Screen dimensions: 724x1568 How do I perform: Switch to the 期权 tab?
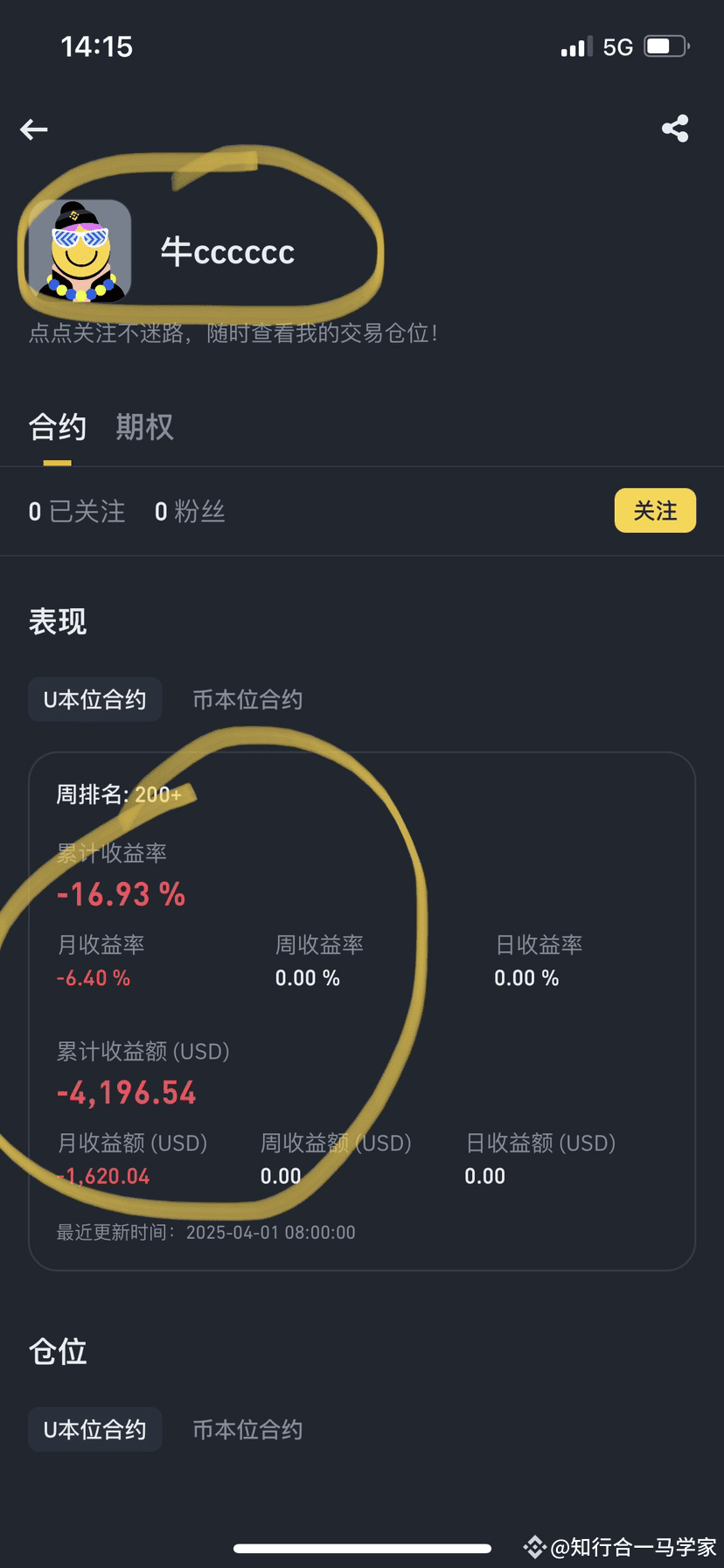(144, 427)
